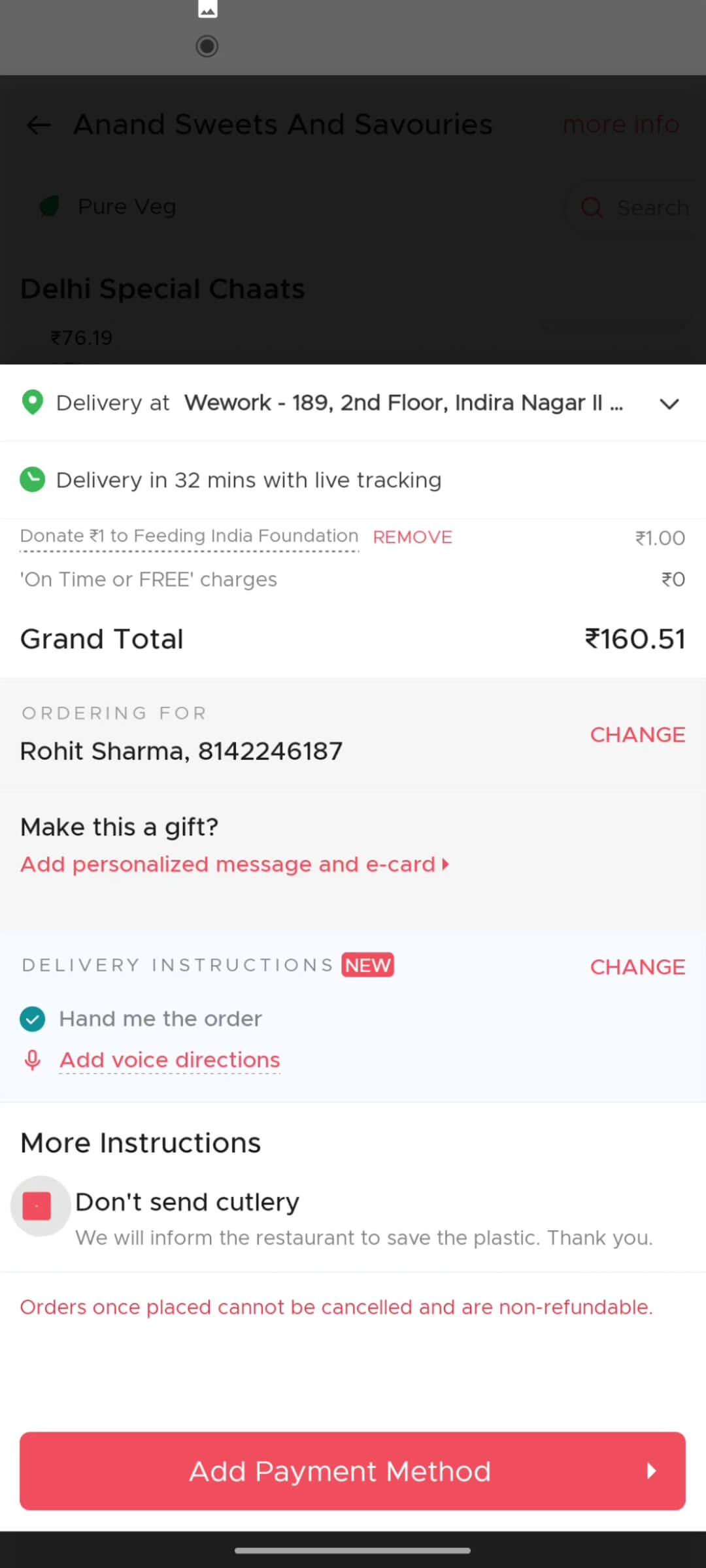The image size is (706, 1568).
Task: Expand the delivery address dropdown
Action: 669,404
